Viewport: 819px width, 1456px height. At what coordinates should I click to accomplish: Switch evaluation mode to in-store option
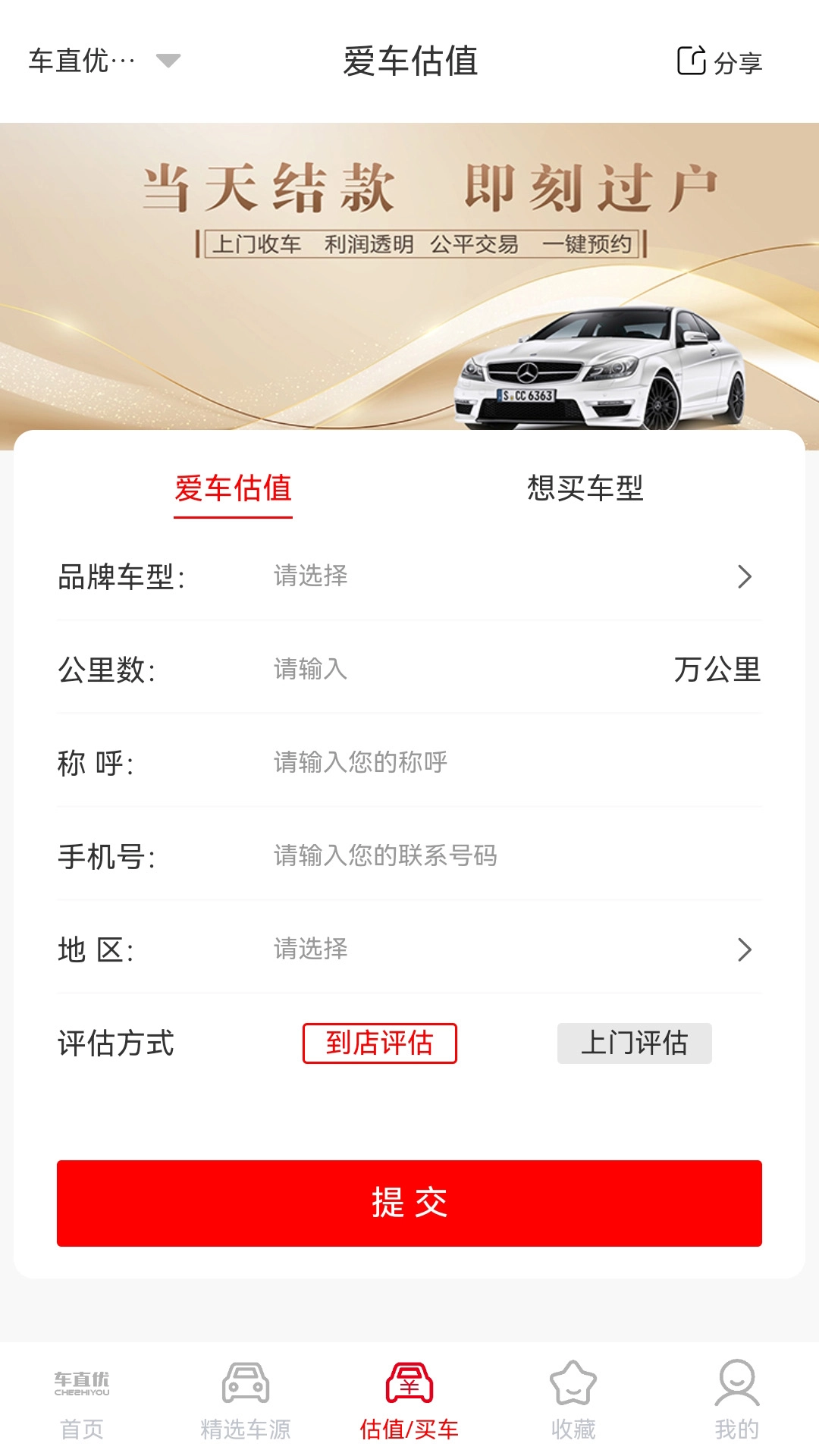[379, 1043]
